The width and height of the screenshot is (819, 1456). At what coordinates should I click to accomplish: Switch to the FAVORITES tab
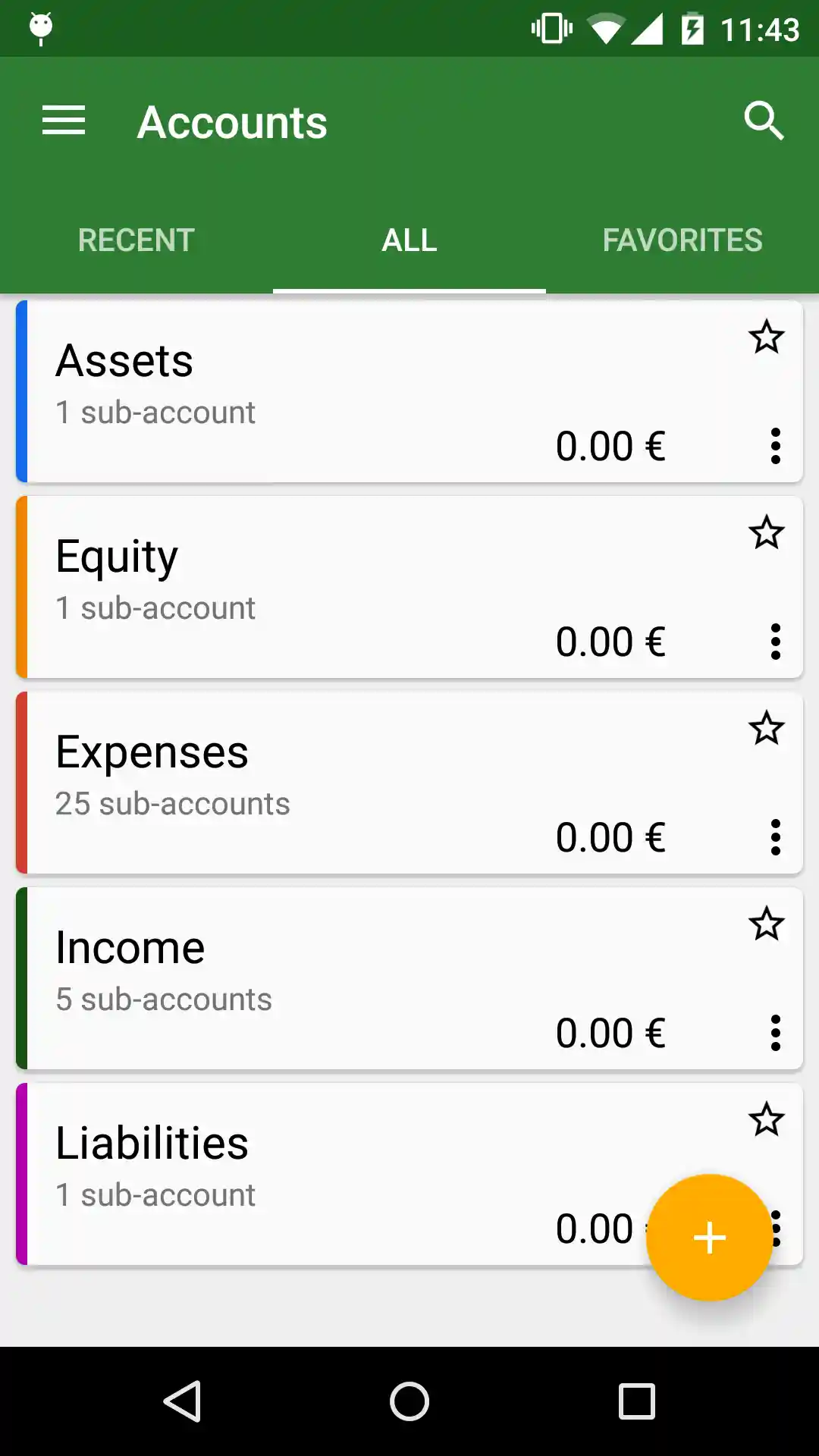[682, 240]
